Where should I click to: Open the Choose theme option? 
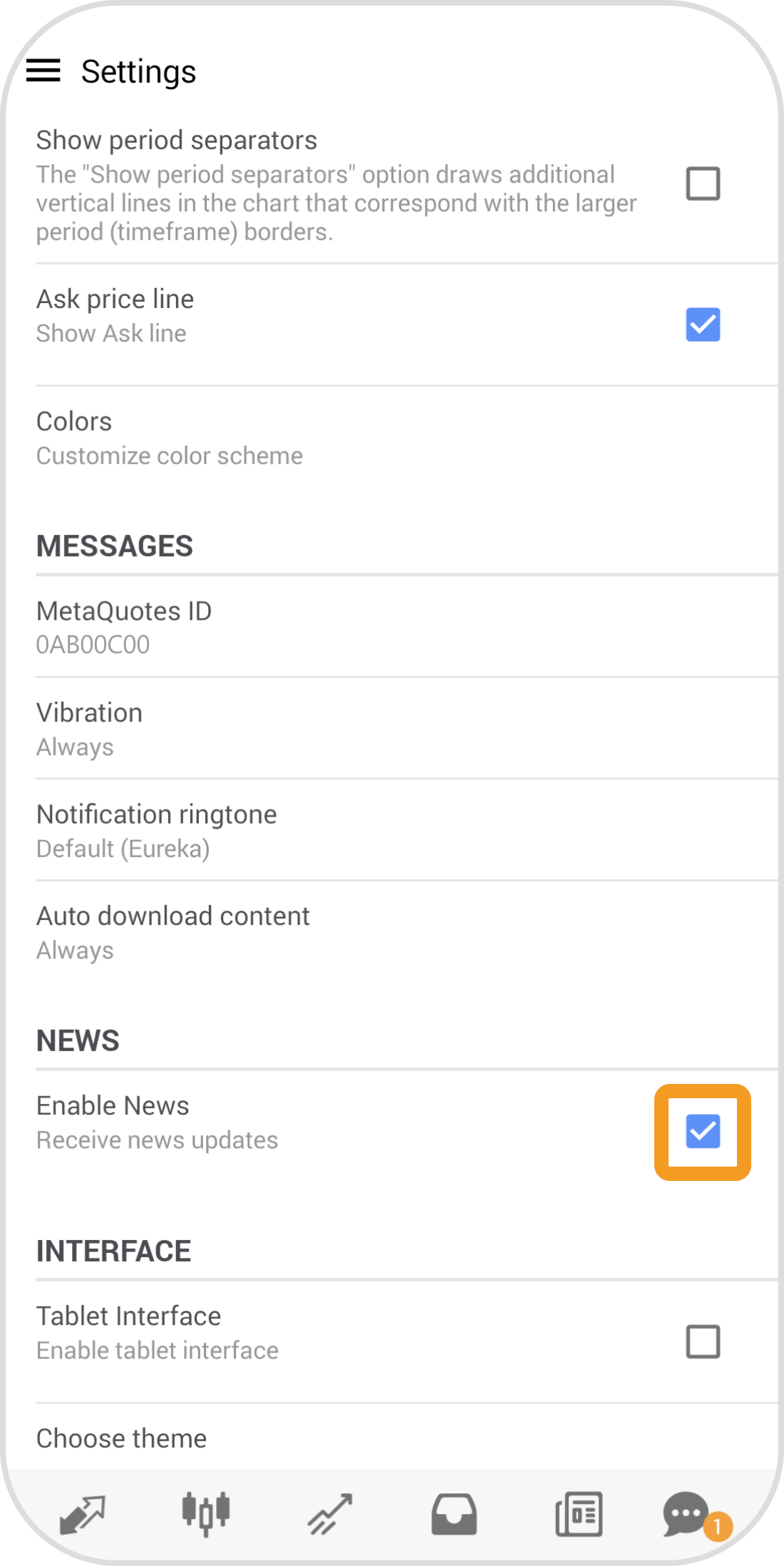[122, 1438]
